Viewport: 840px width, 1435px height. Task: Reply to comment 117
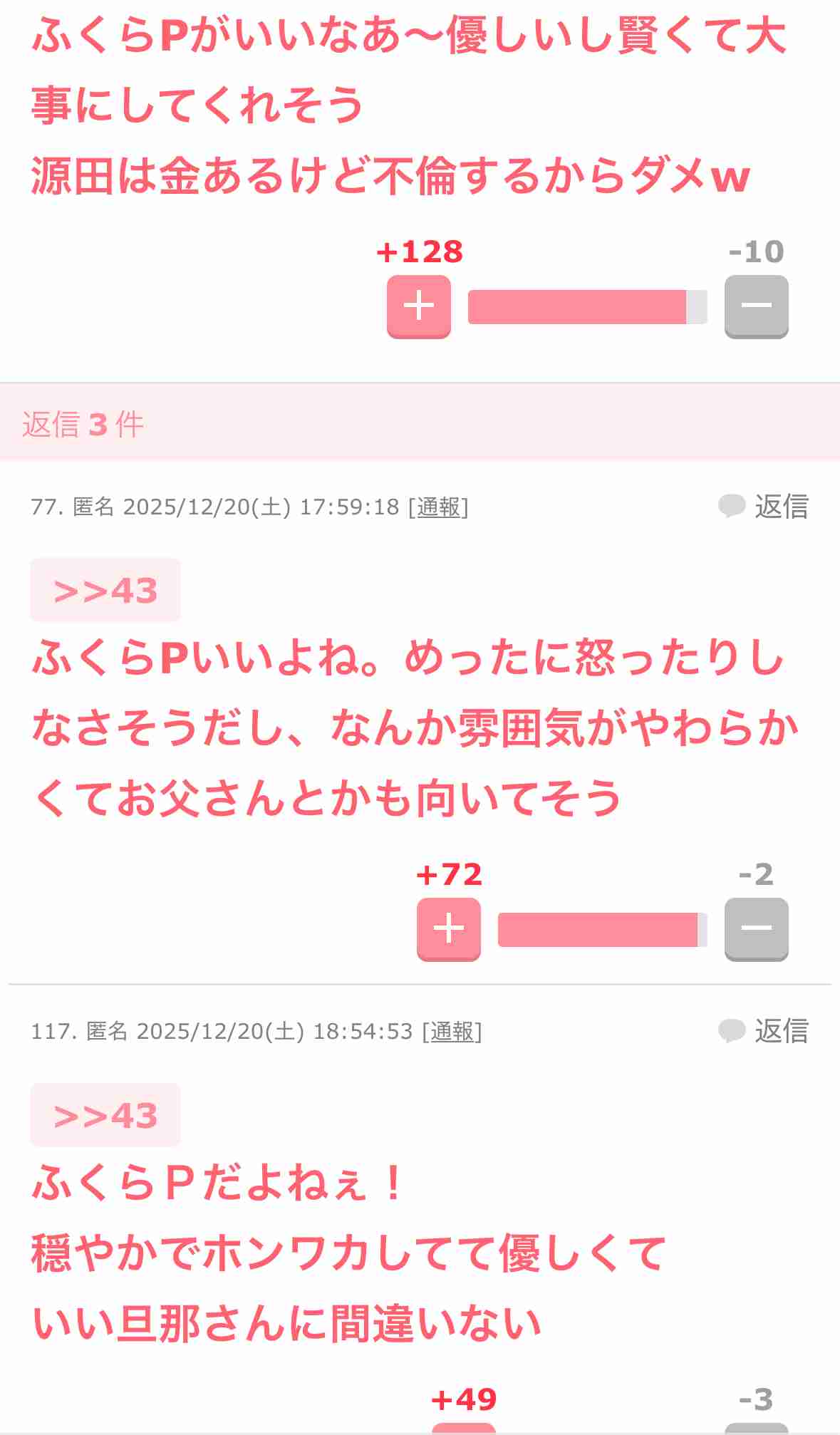(x=764, y=1031)
